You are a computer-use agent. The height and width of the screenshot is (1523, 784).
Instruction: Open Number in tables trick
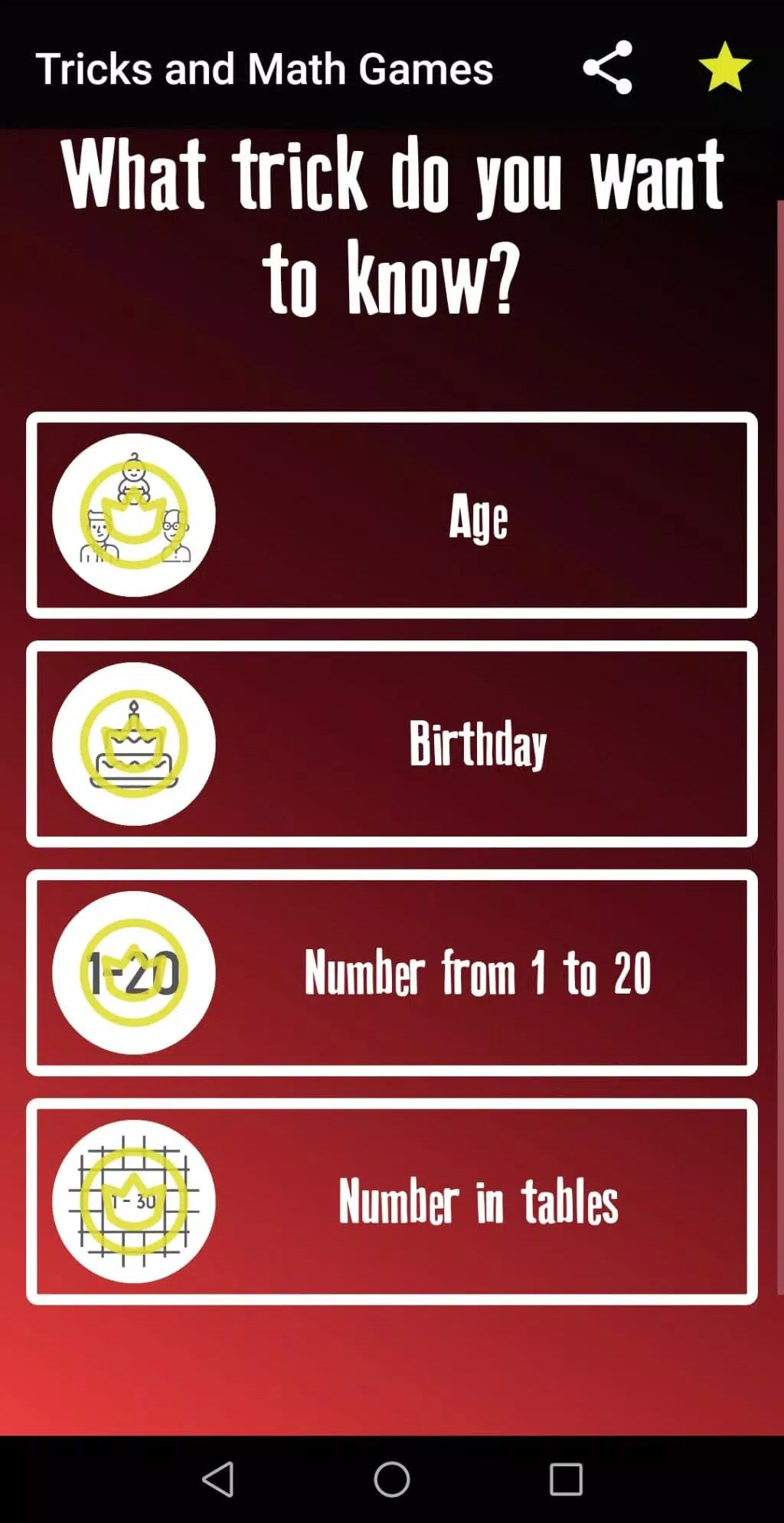pos(392,1201)
